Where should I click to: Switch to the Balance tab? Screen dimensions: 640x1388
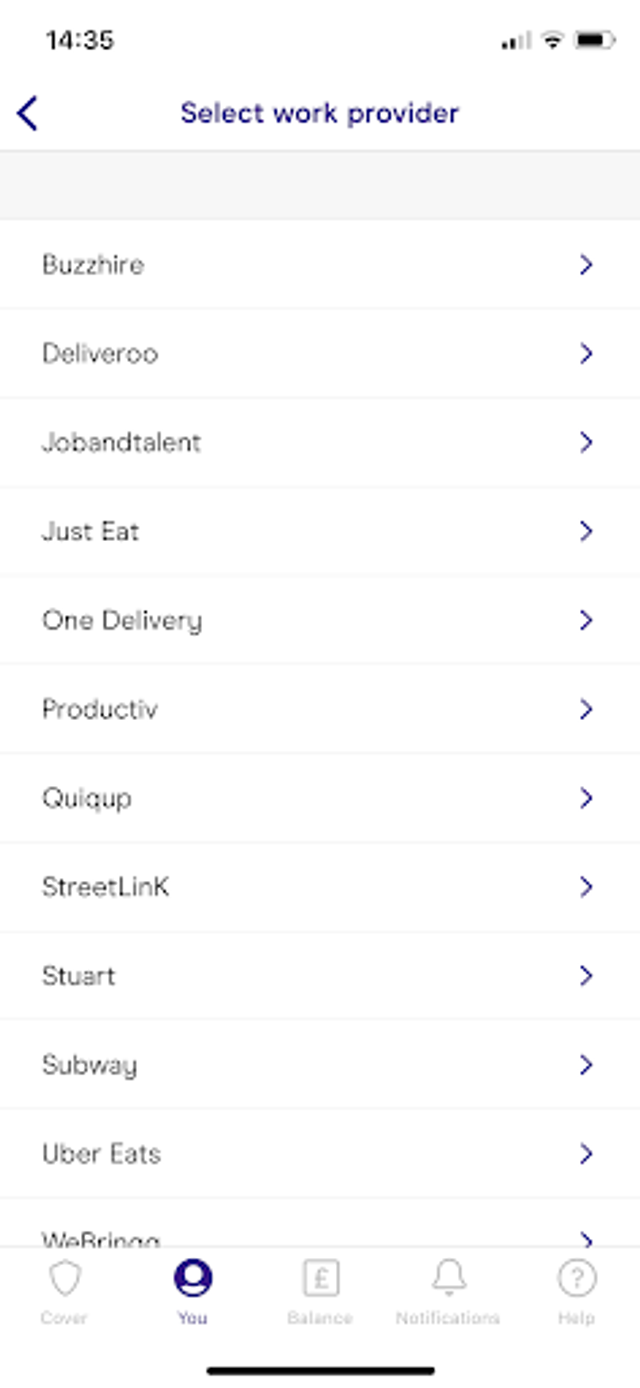(x=320, y=1290)
